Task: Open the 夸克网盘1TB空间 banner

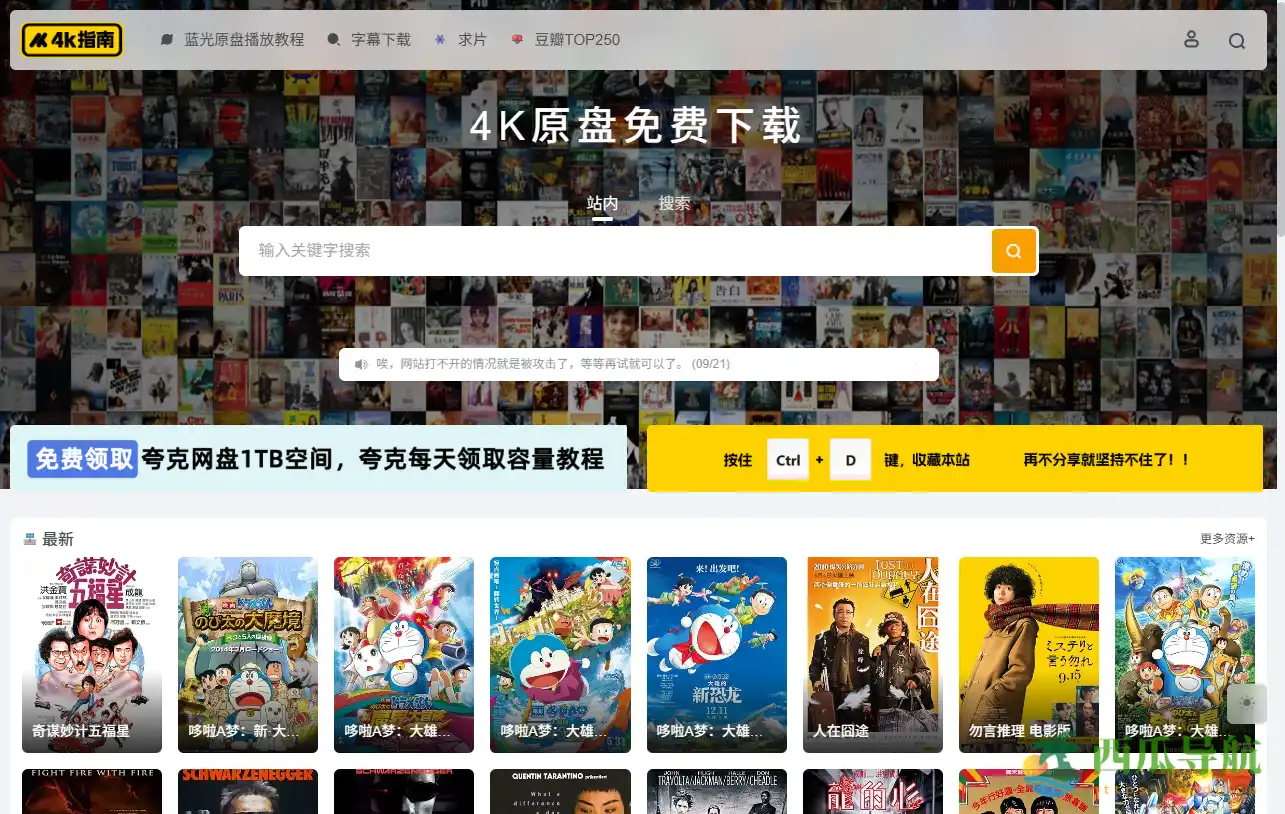Action: pos(318,459)
